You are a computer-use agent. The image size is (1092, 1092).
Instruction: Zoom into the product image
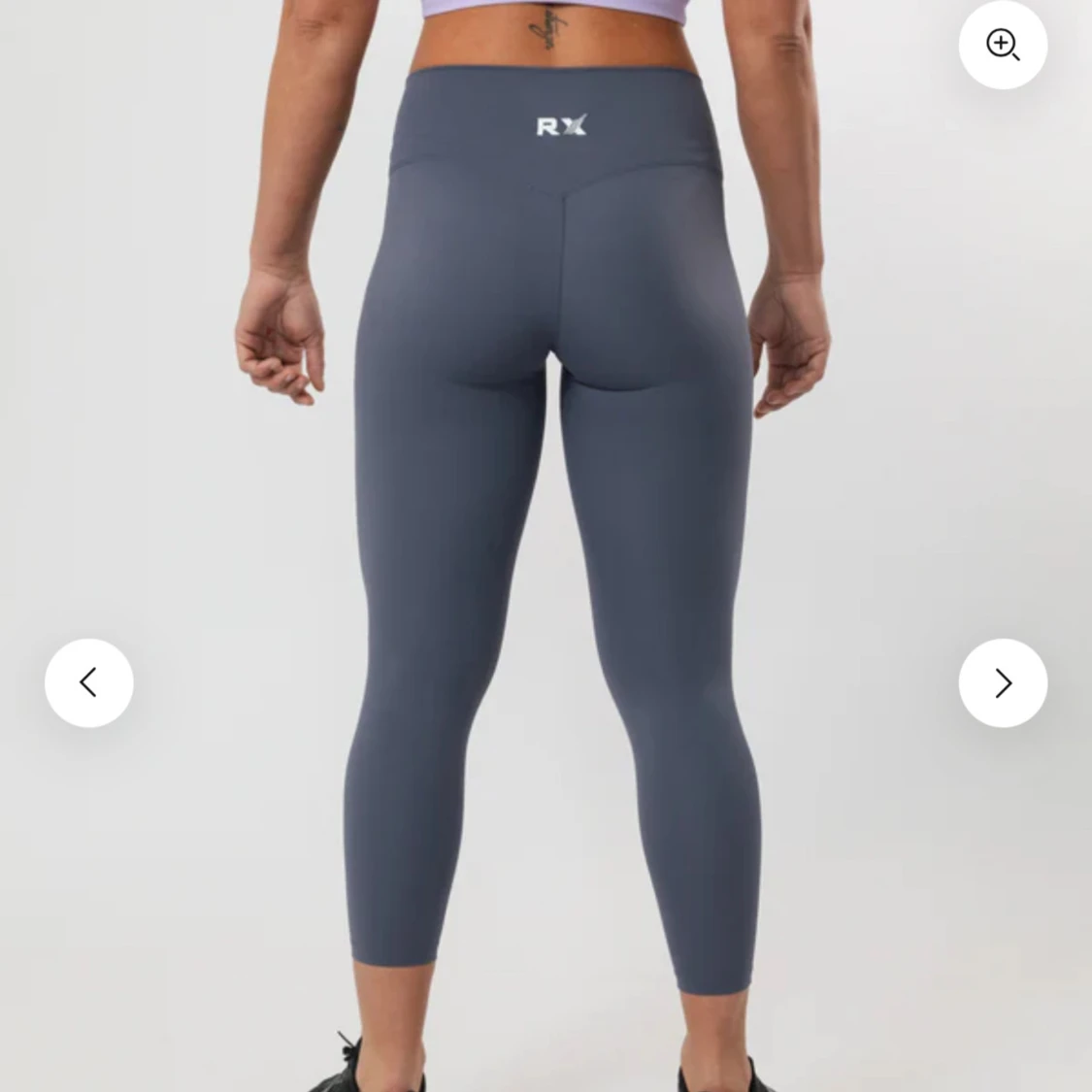point(1003,45)
